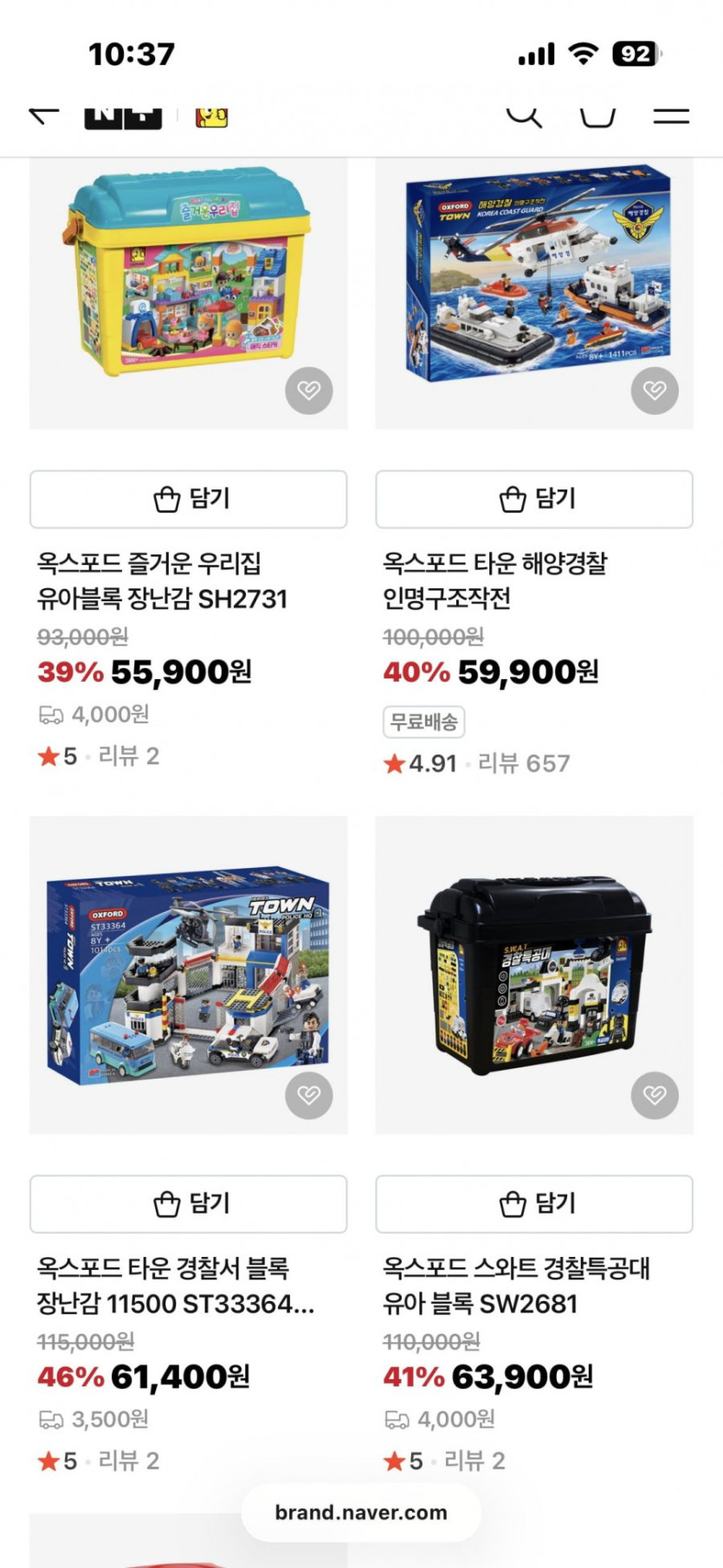723x1568 pixels.
Task: Open the shopping cart icon
Action: (597, 116)
